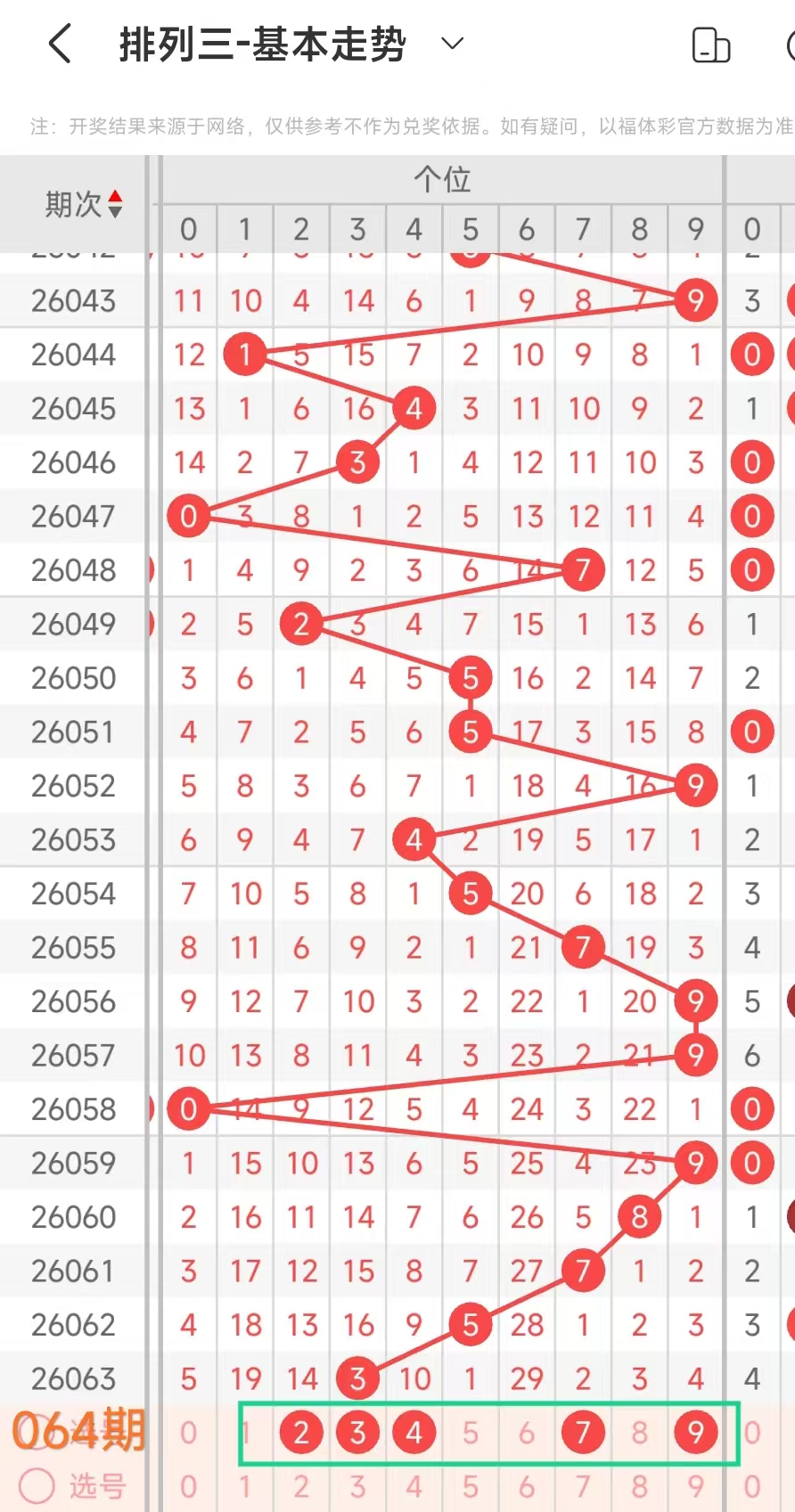The image size is (795, 1512).
Task: Pick number 5 in the 064期 row
Action: [x=471, y=1432]
